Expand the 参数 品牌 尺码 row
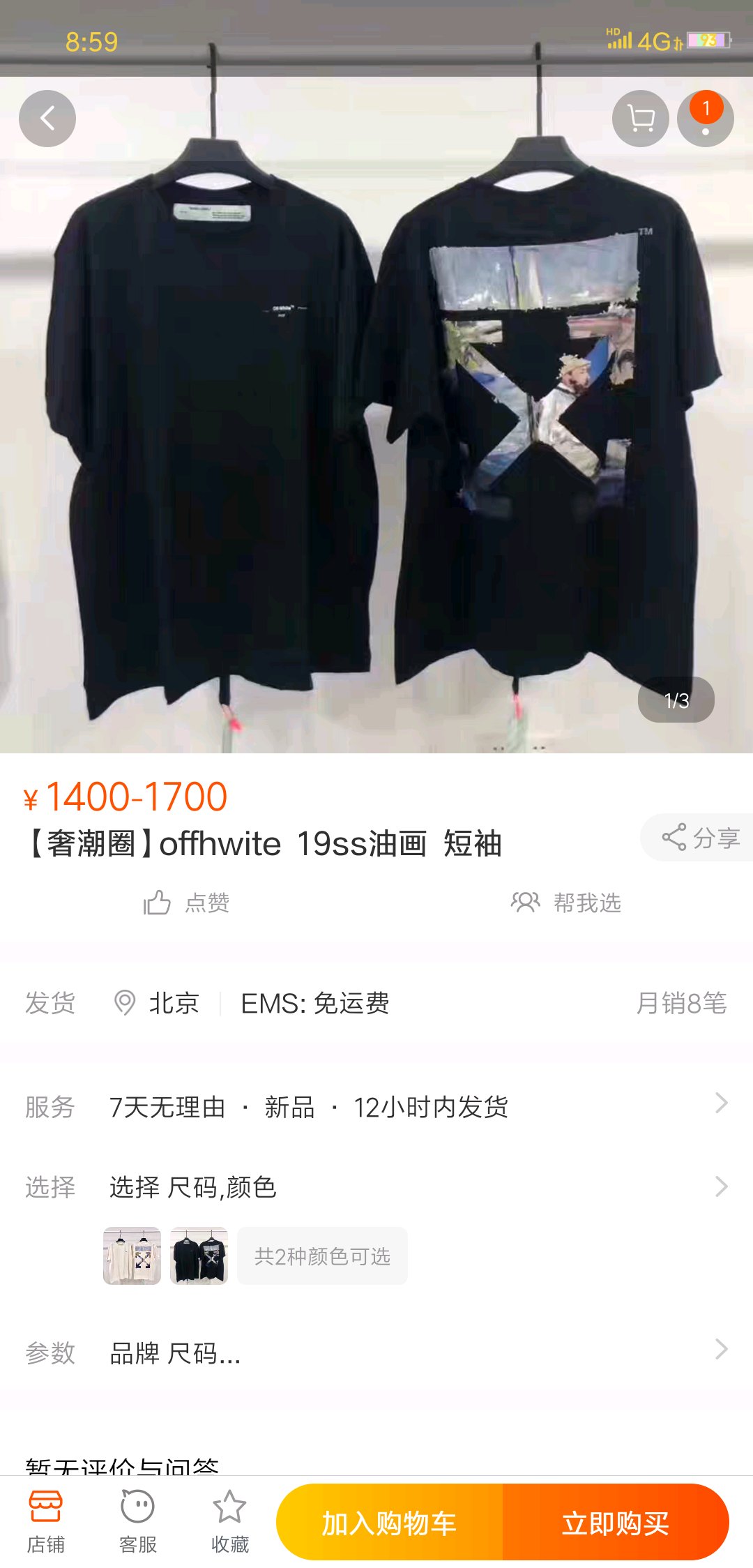 pos(376,1352)
